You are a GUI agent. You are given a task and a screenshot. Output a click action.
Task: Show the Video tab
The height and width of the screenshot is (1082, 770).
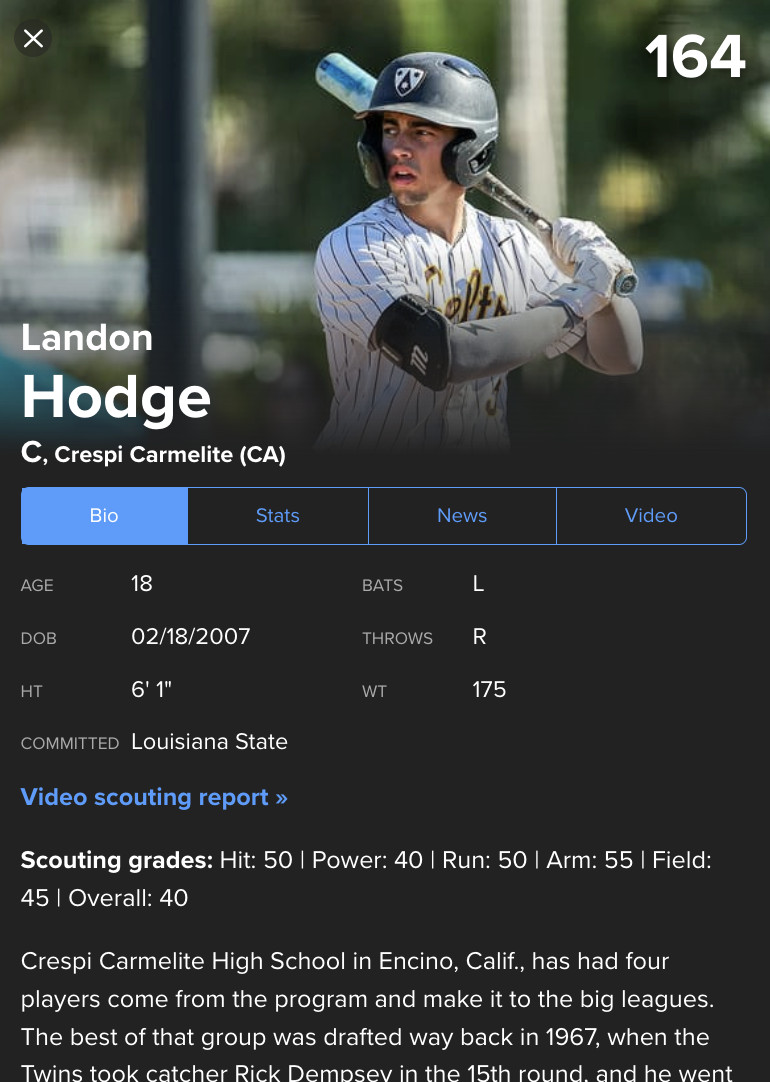(651, 516)
